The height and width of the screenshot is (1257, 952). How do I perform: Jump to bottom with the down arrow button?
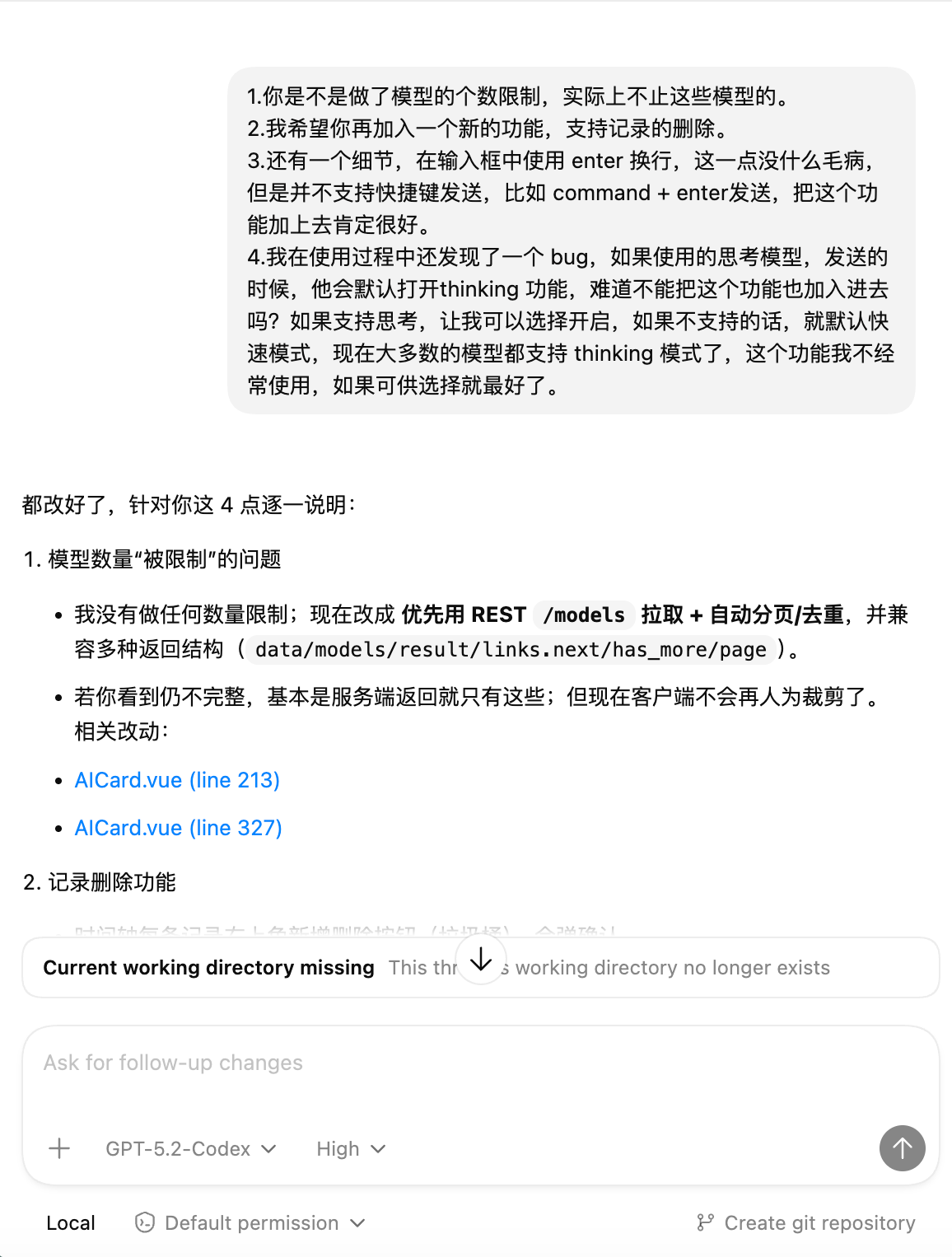[x=481, y=959]
